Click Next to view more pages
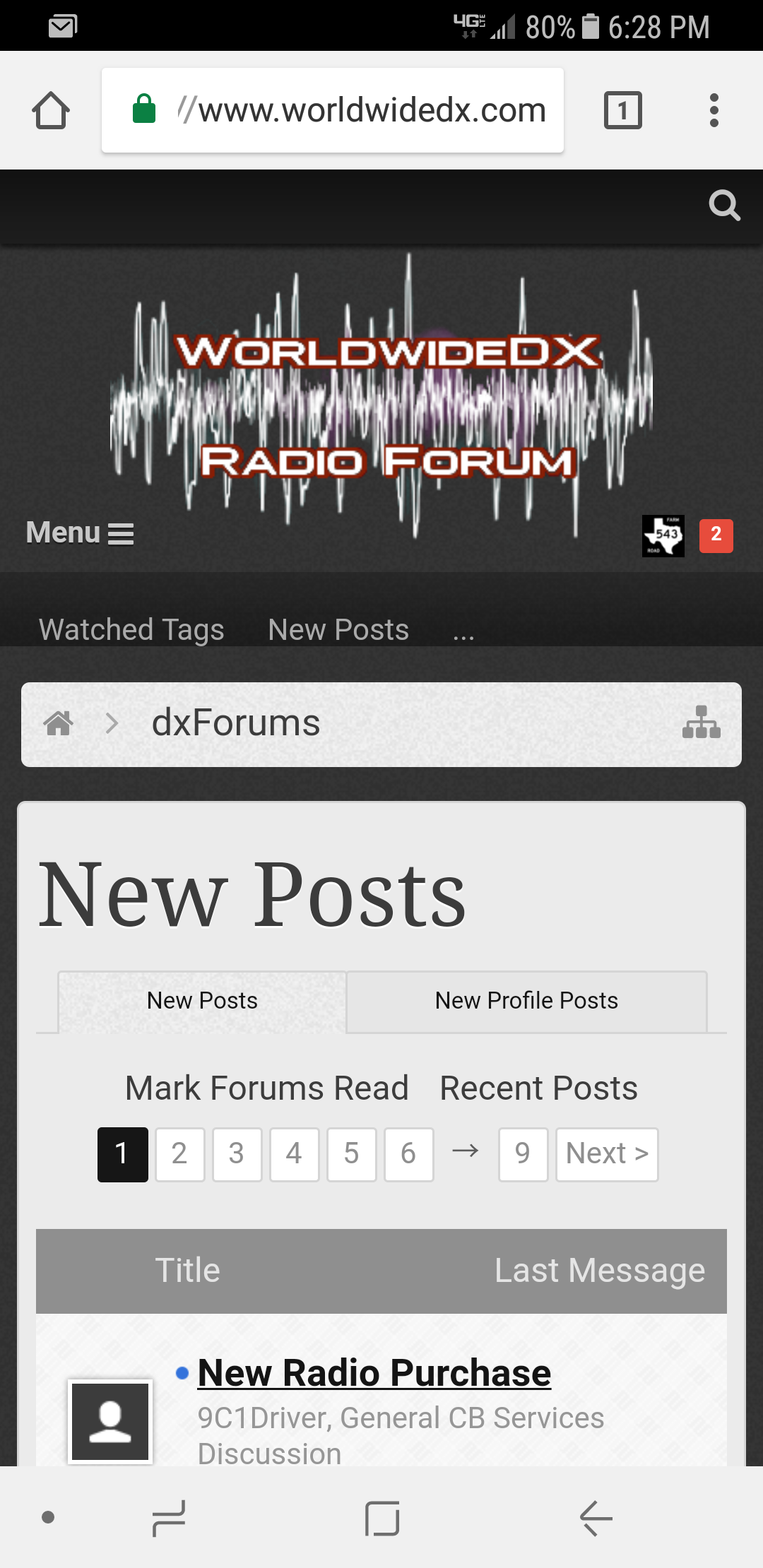 [x=606, y=1153]
